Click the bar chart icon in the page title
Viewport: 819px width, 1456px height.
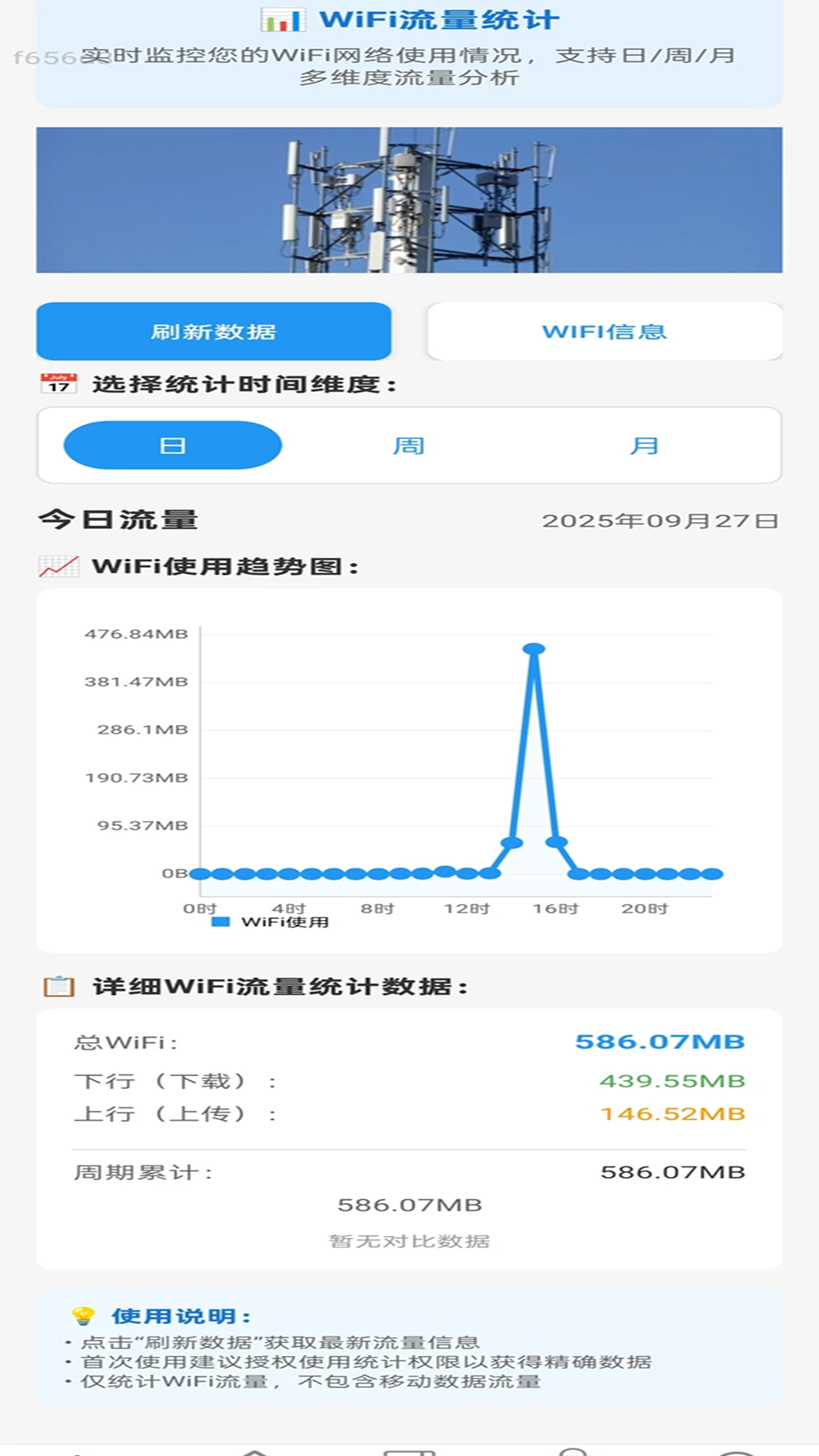click(281, 19)
